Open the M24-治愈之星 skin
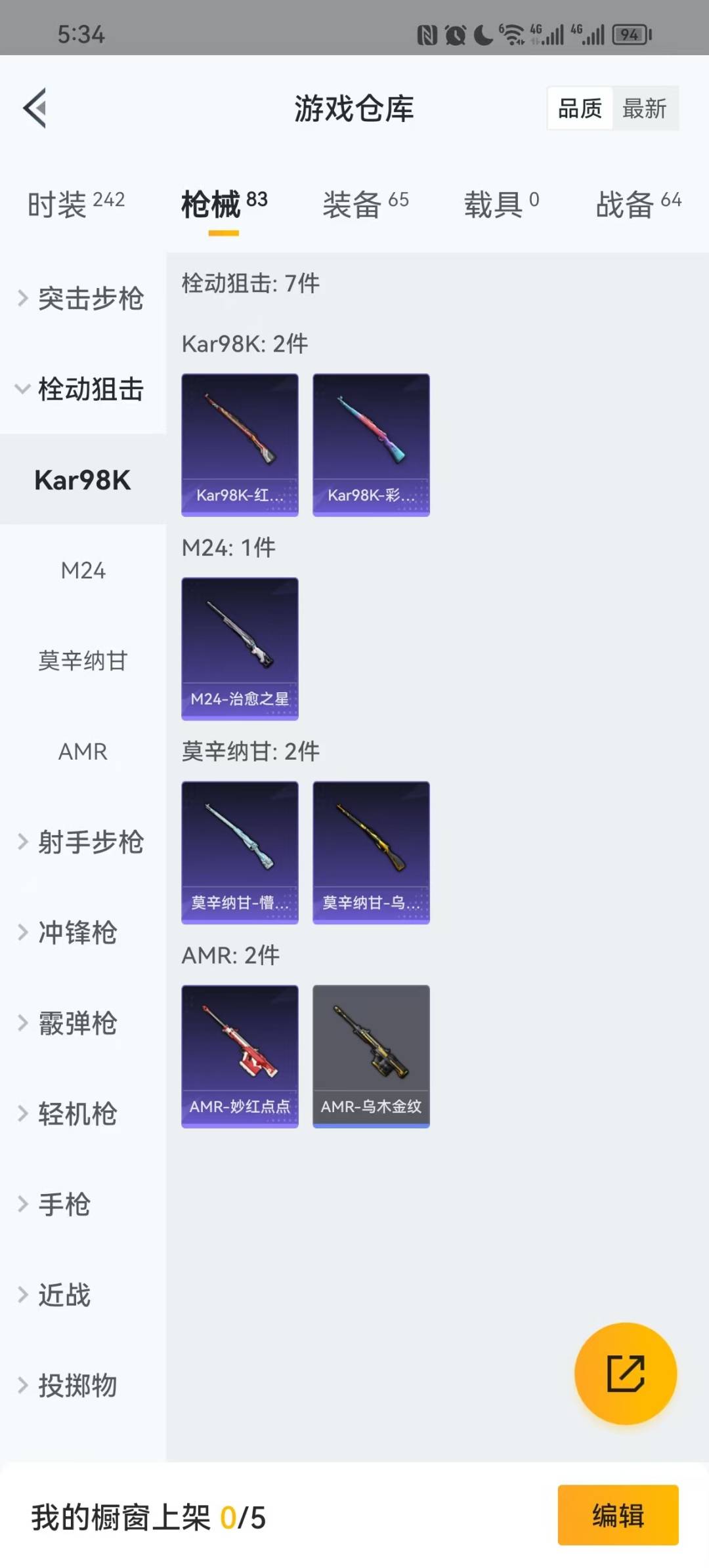The height and width of the screenshot is (1568, 709). point(240,648)
